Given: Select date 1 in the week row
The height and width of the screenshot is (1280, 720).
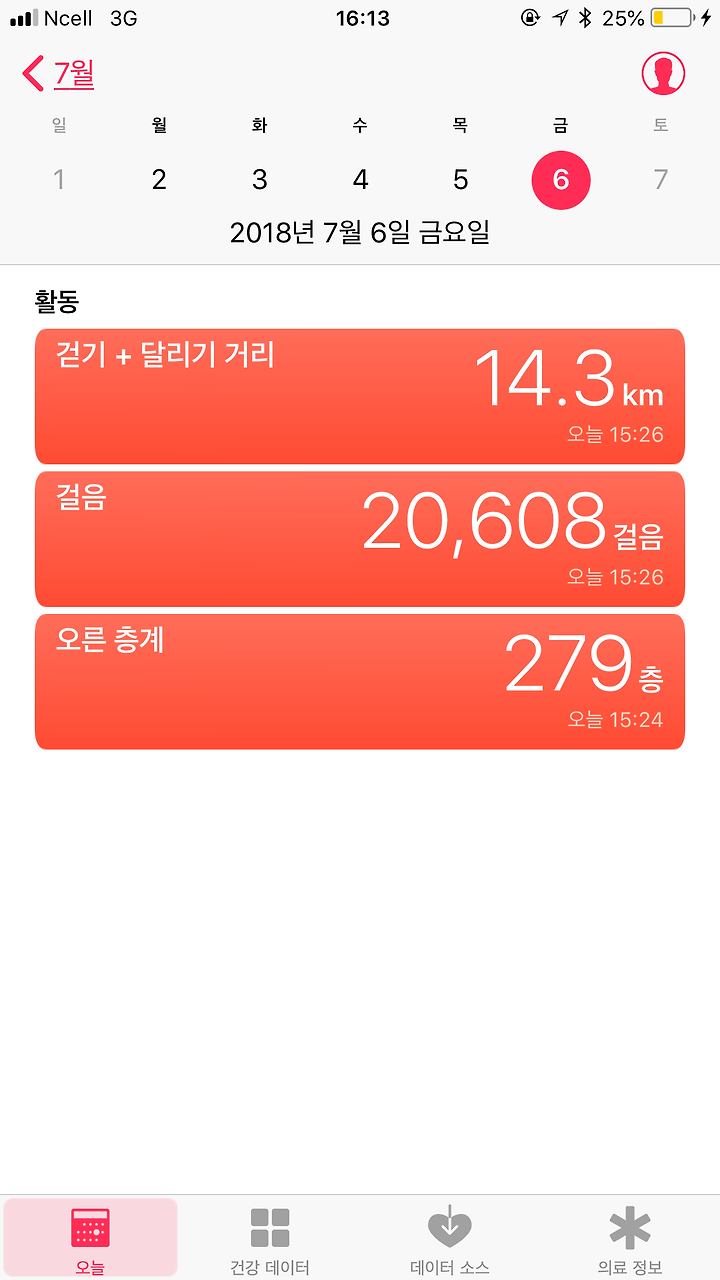Looking at the screenshot, I should [59, 180].
